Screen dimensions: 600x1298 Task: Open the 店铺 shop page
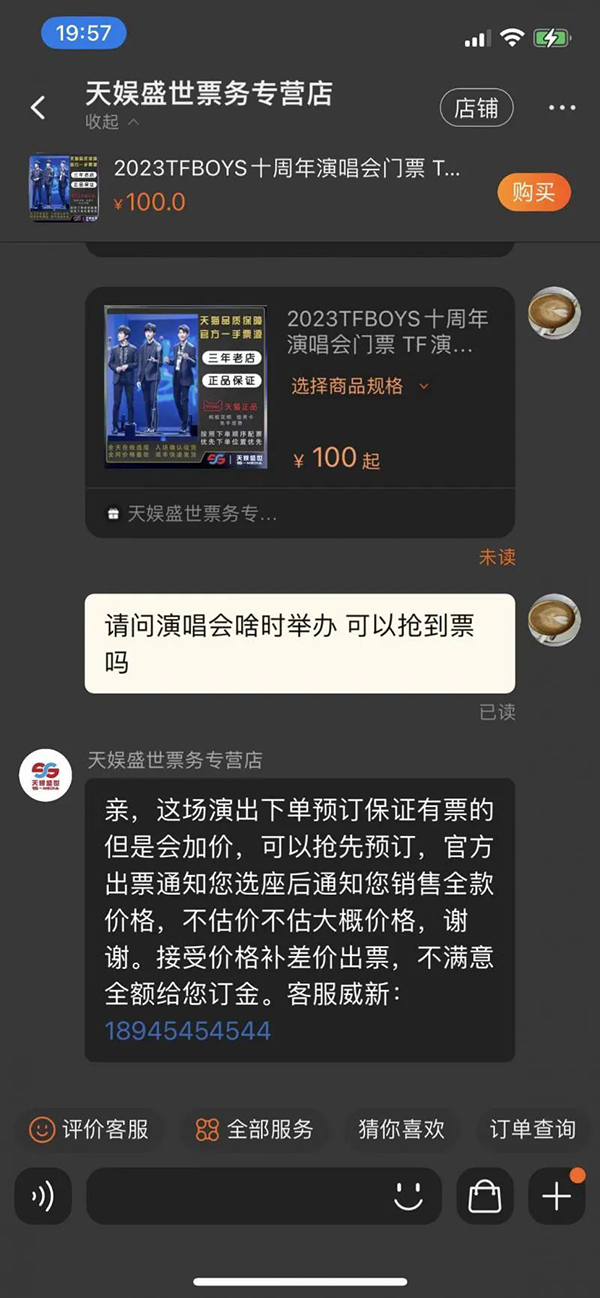tap(476, 108)
